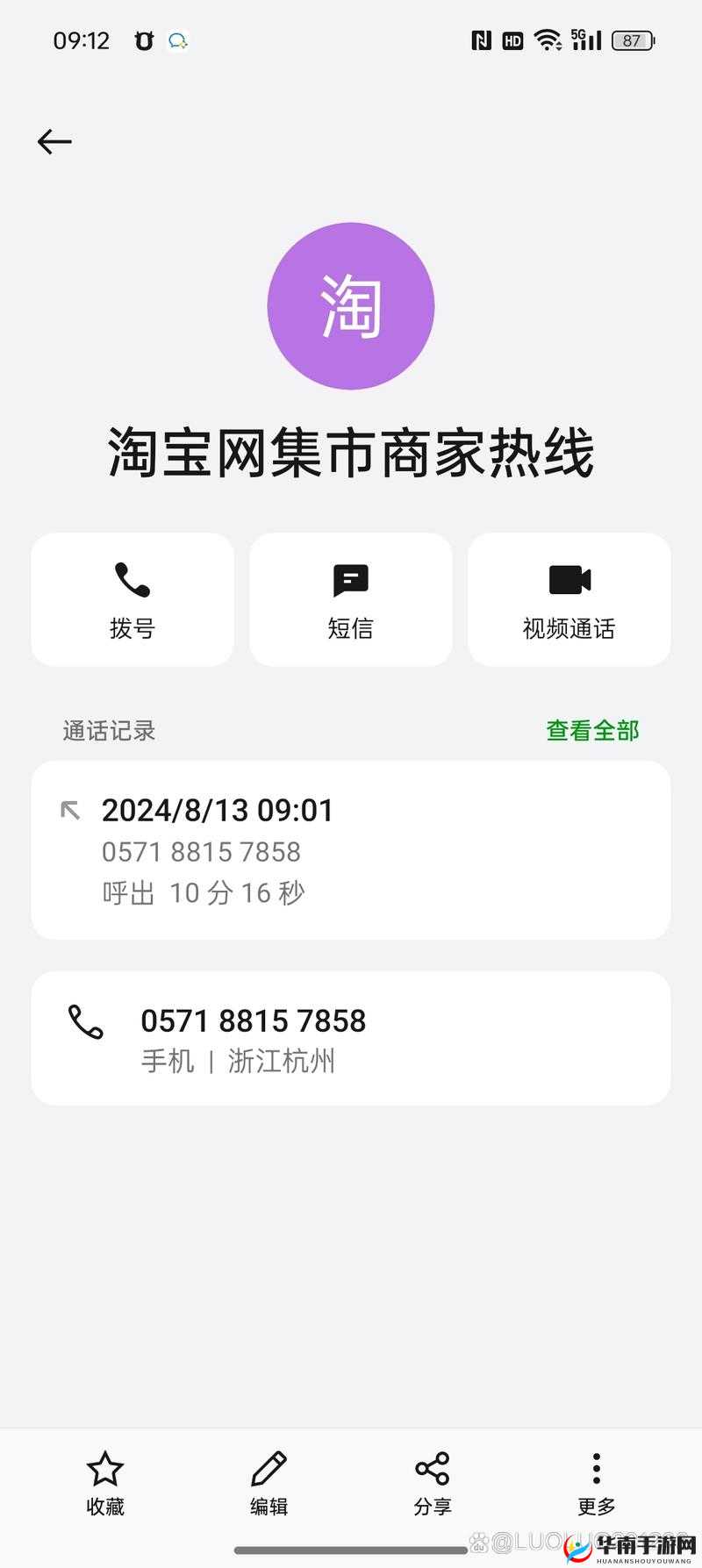The image size is (702, 1568).
Task: Tap the HD indicator in the status bar
Action: coord(512,39)
